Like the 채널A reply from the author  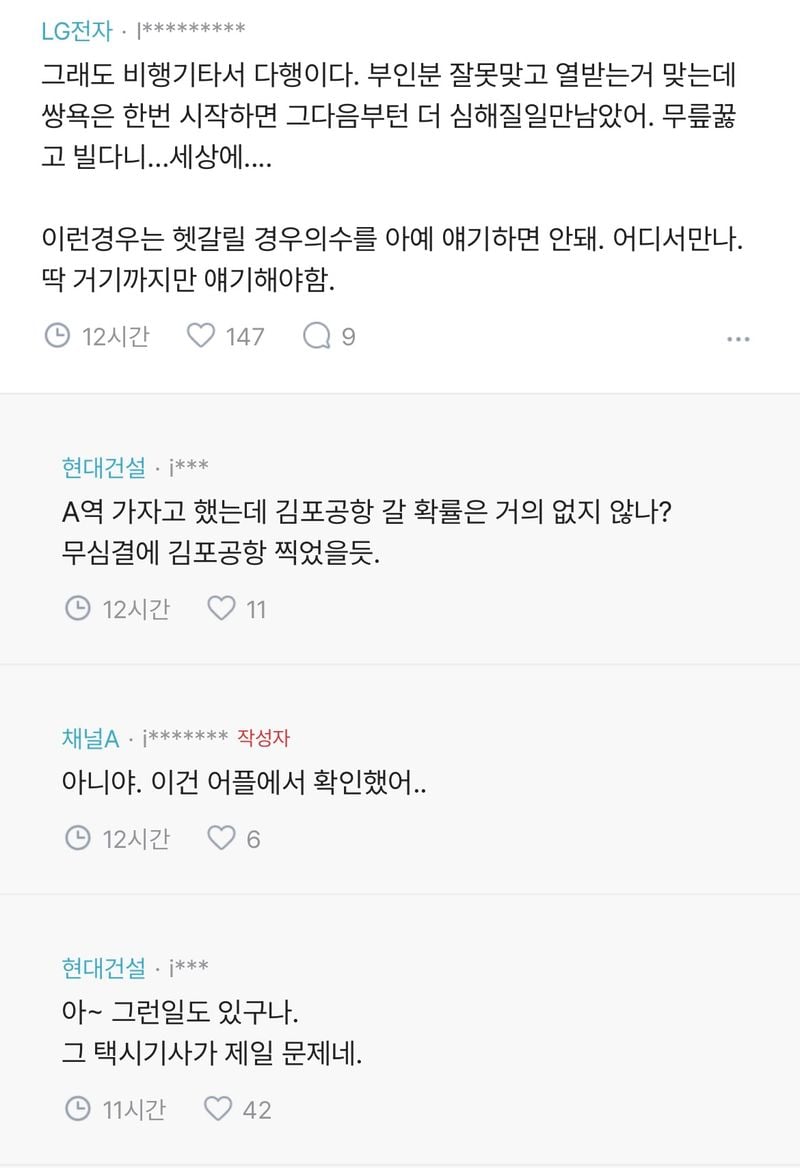(221, 838)
